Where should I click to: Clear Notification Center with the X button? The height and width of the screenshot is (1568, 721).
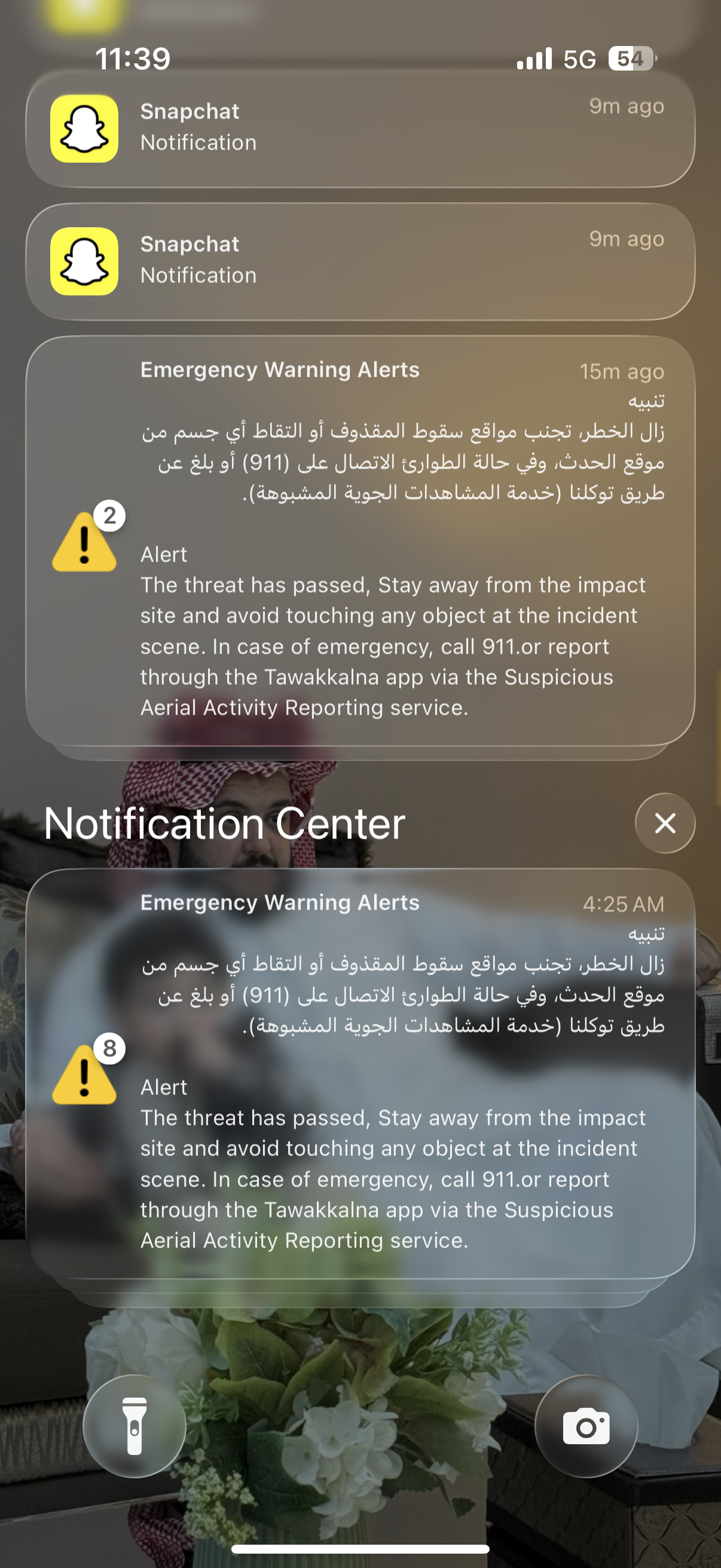664,823
